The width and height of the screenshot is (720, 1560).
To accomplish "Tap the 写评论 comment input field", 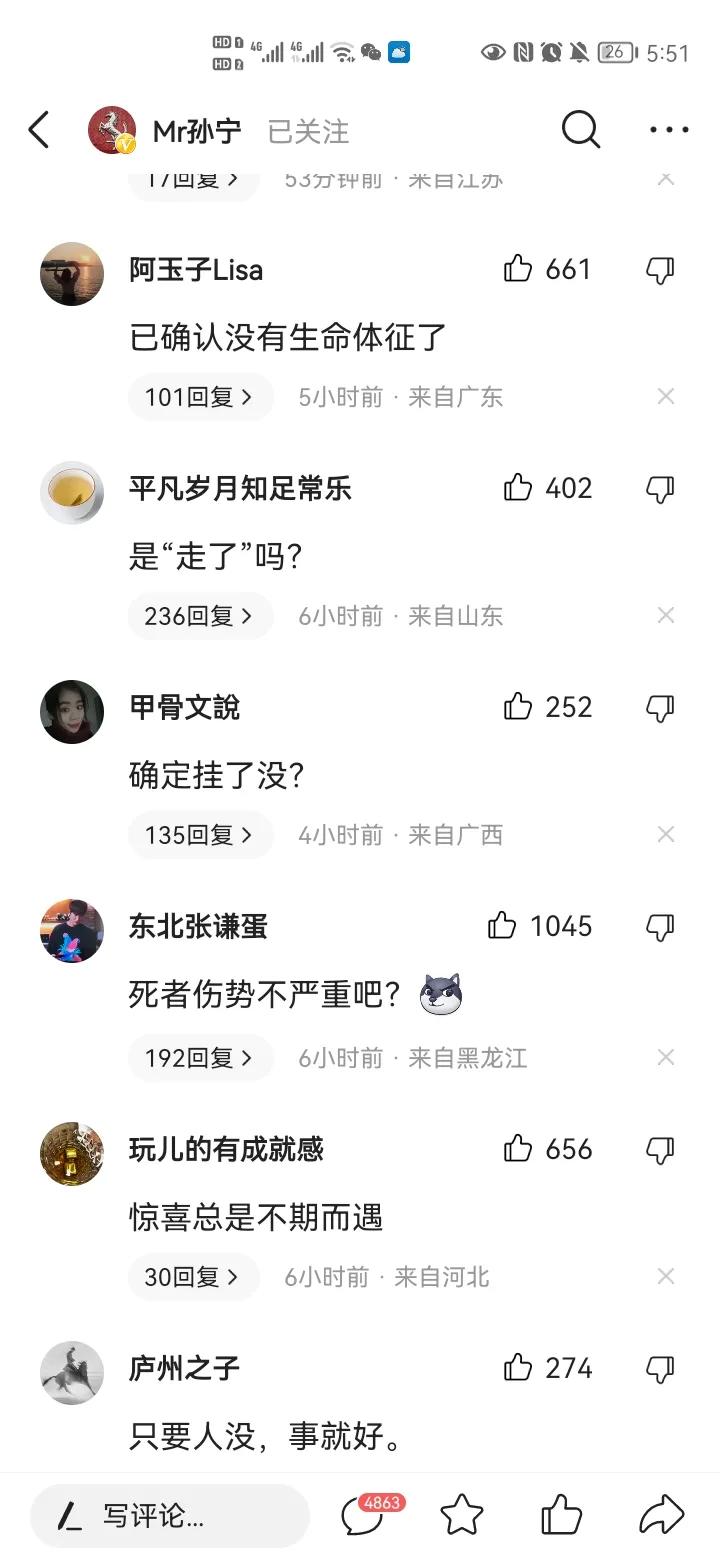I will (170, 1517).
